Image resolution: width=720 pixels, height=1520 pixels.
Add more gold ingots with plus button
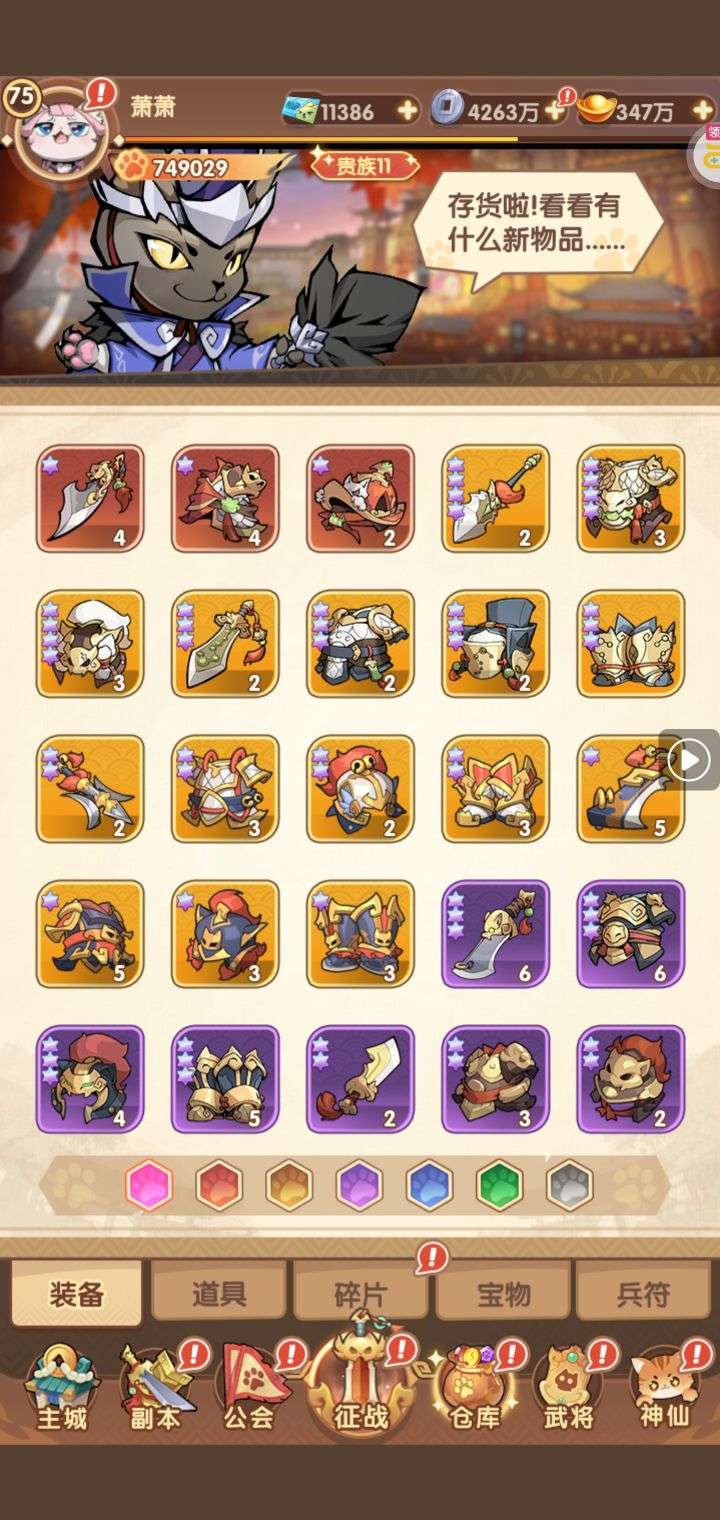(x=703, y=110)
